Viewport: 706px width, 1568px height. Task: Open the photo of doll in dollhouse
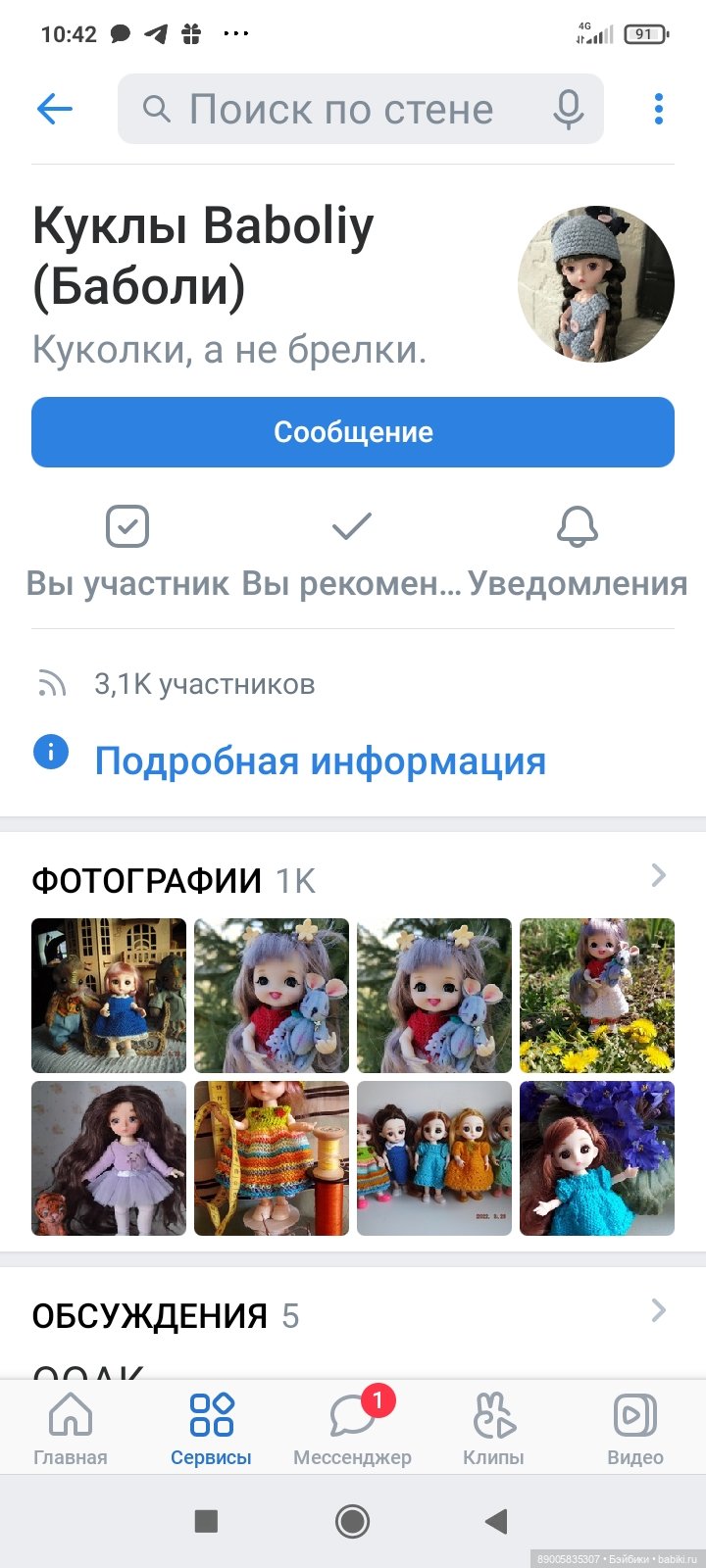[109, 996]
